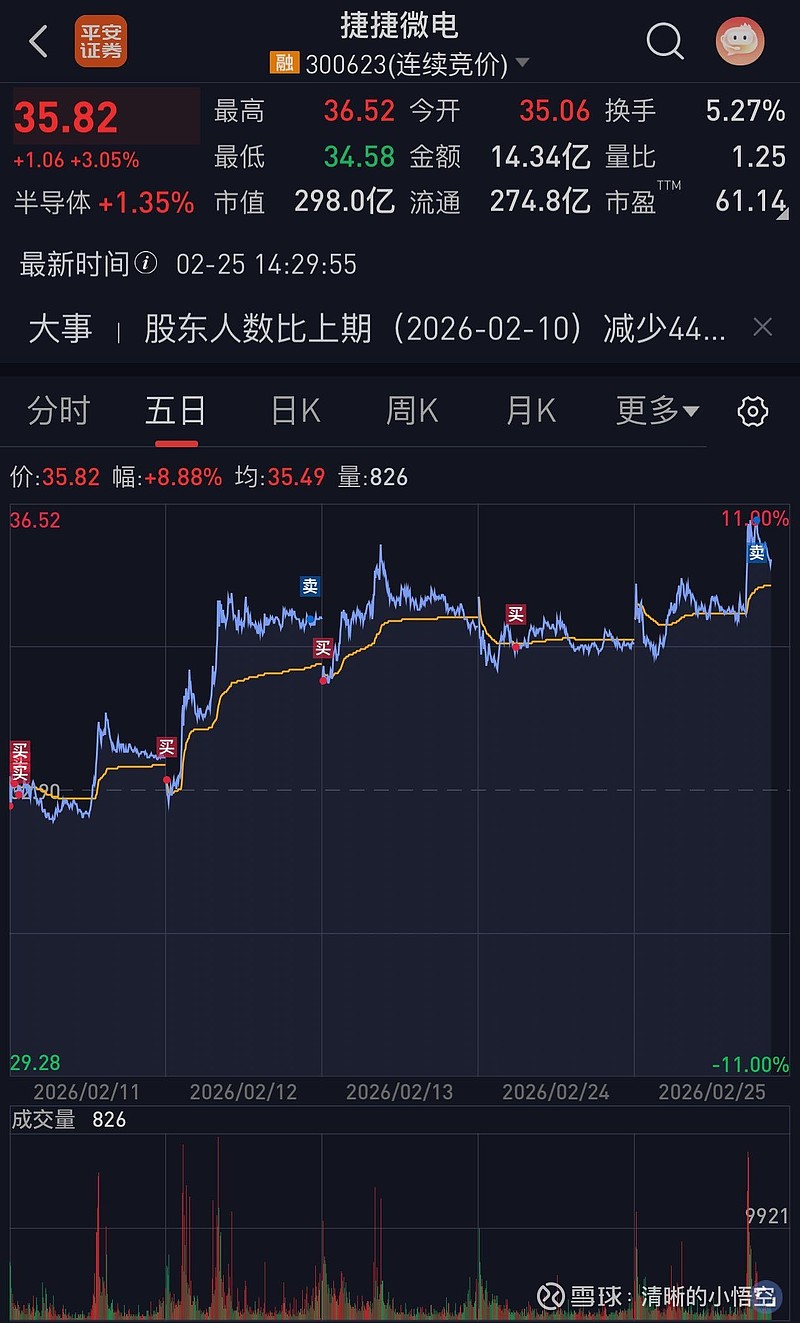Tap the 半导体 sector link
The image size is (800, 1323).
[x=103, y=203]
